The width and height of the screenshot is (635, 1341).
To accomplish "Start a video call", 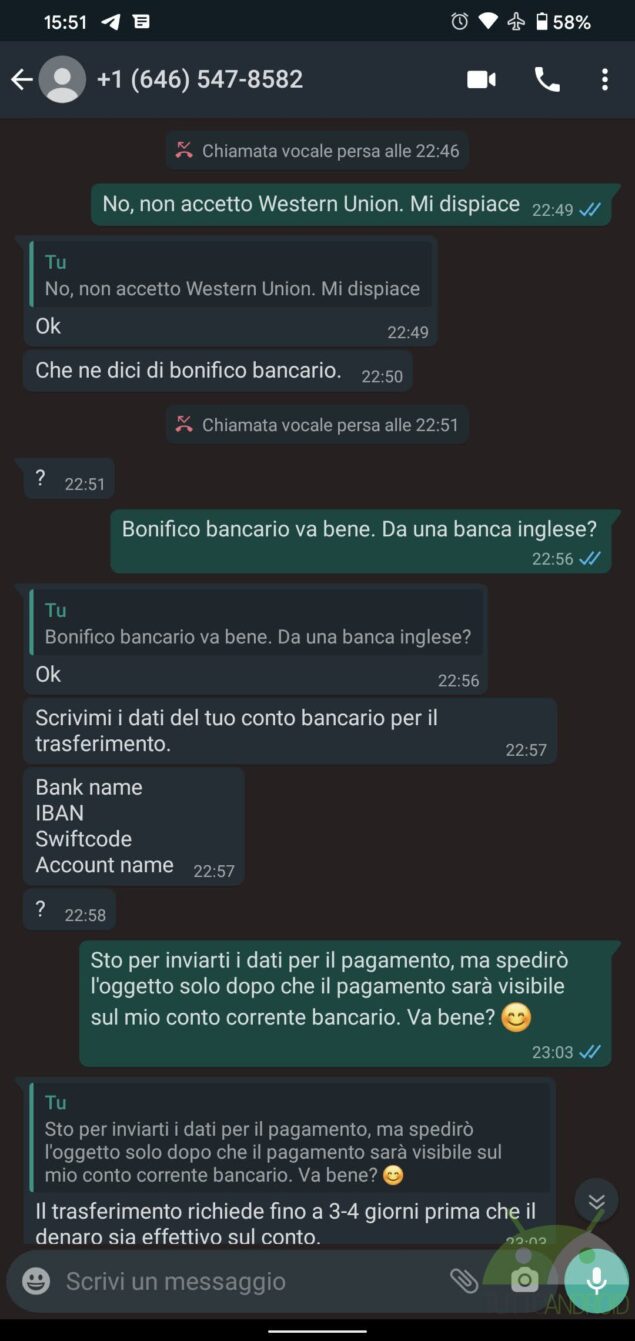I will [481, 80].
